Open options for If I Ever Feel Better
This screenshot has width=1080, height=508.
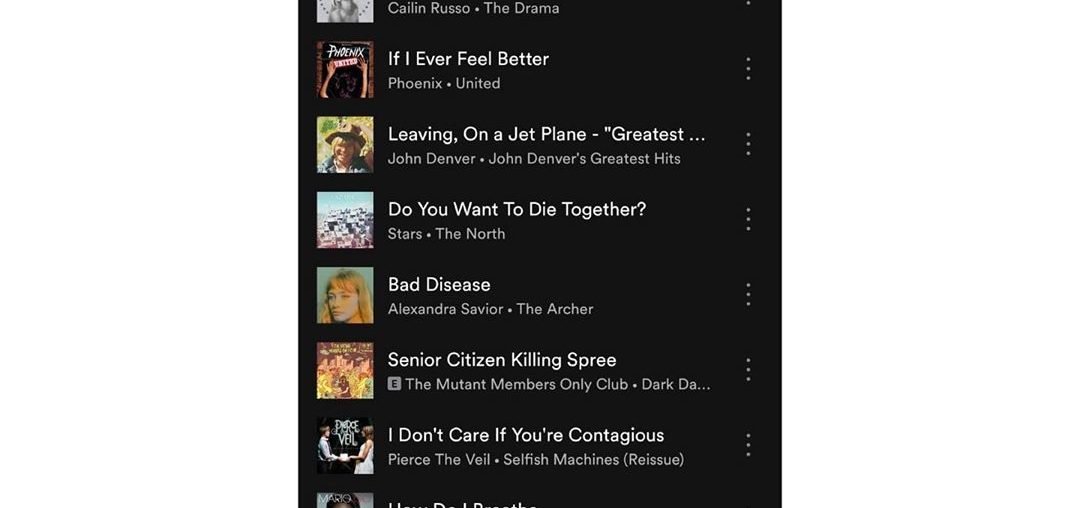coord(748,69)
